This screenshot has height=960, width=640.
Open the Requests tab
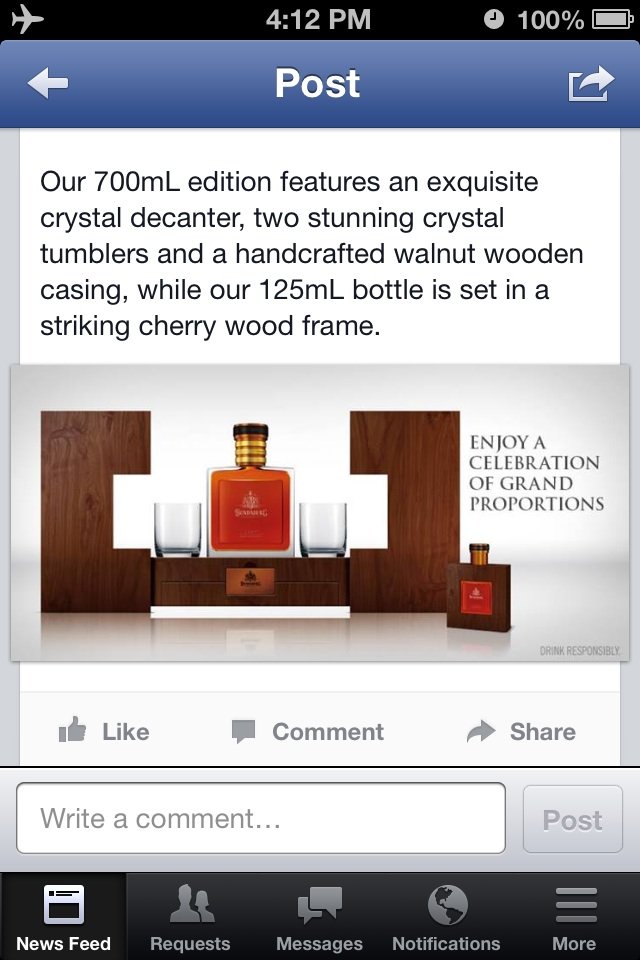point(190,917)
